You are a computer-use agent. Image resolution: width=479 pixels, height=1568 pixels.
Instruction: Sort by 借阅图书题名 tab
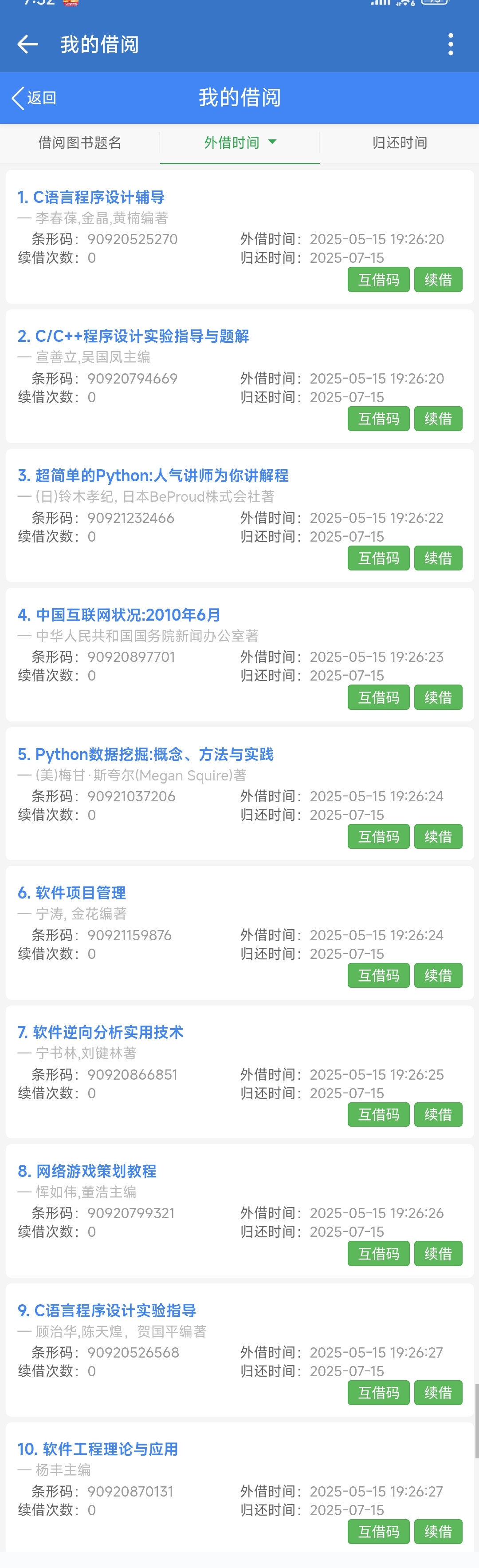tap(80, 143)
